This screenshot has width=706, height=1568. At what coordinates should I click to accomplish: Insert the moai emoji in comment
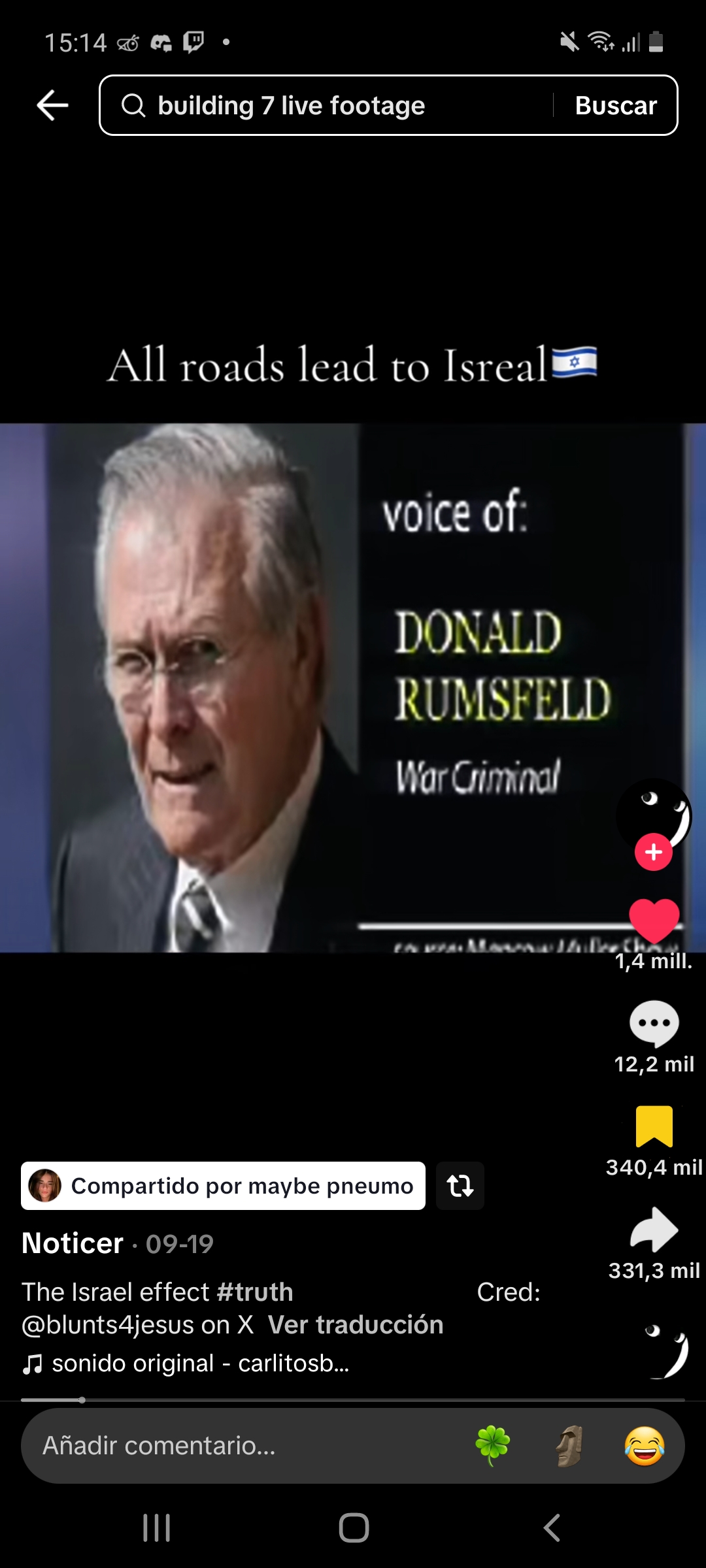pos(569,1446)
